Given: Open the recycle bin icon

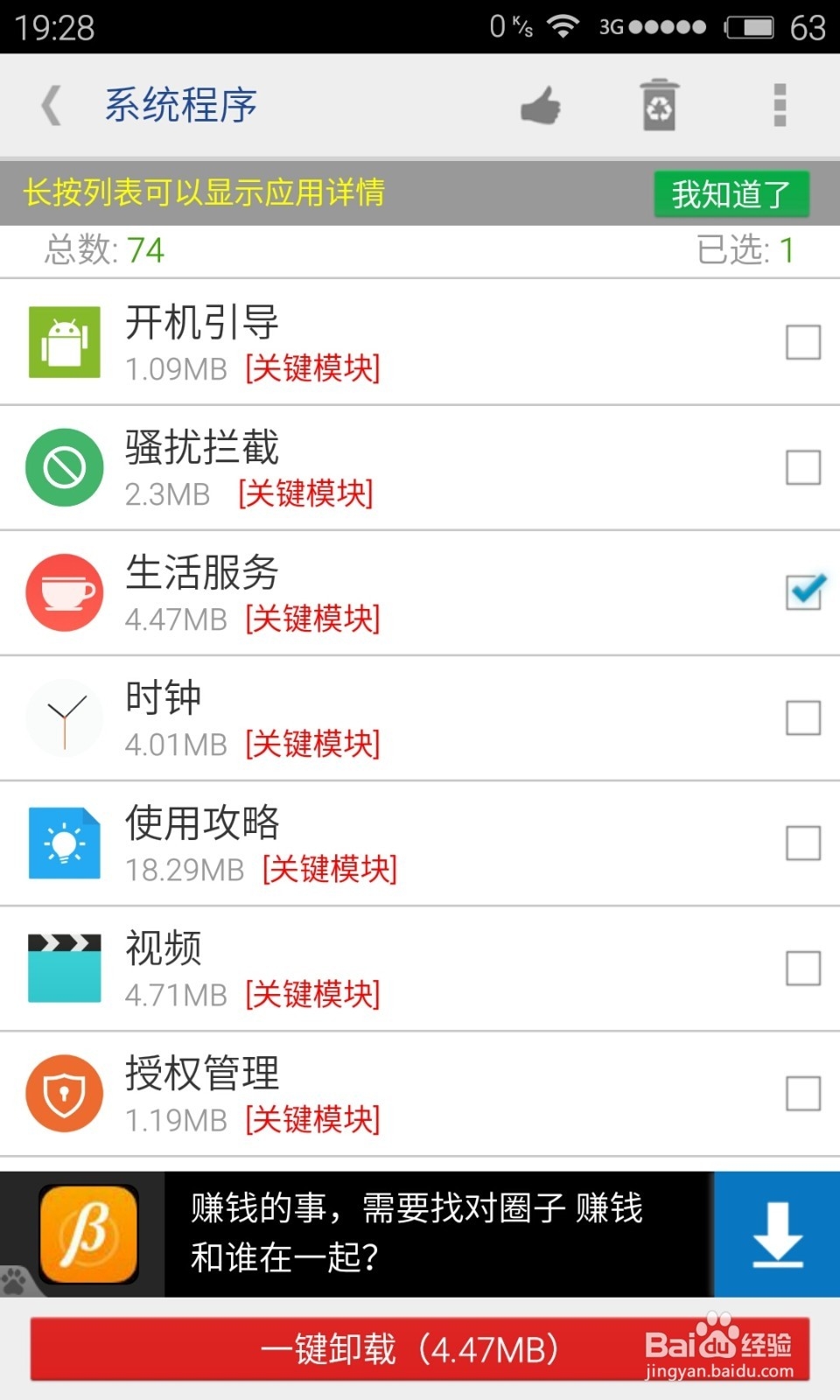Looking at the screenshot, I should pyautogui.click(x=658, y=105).
